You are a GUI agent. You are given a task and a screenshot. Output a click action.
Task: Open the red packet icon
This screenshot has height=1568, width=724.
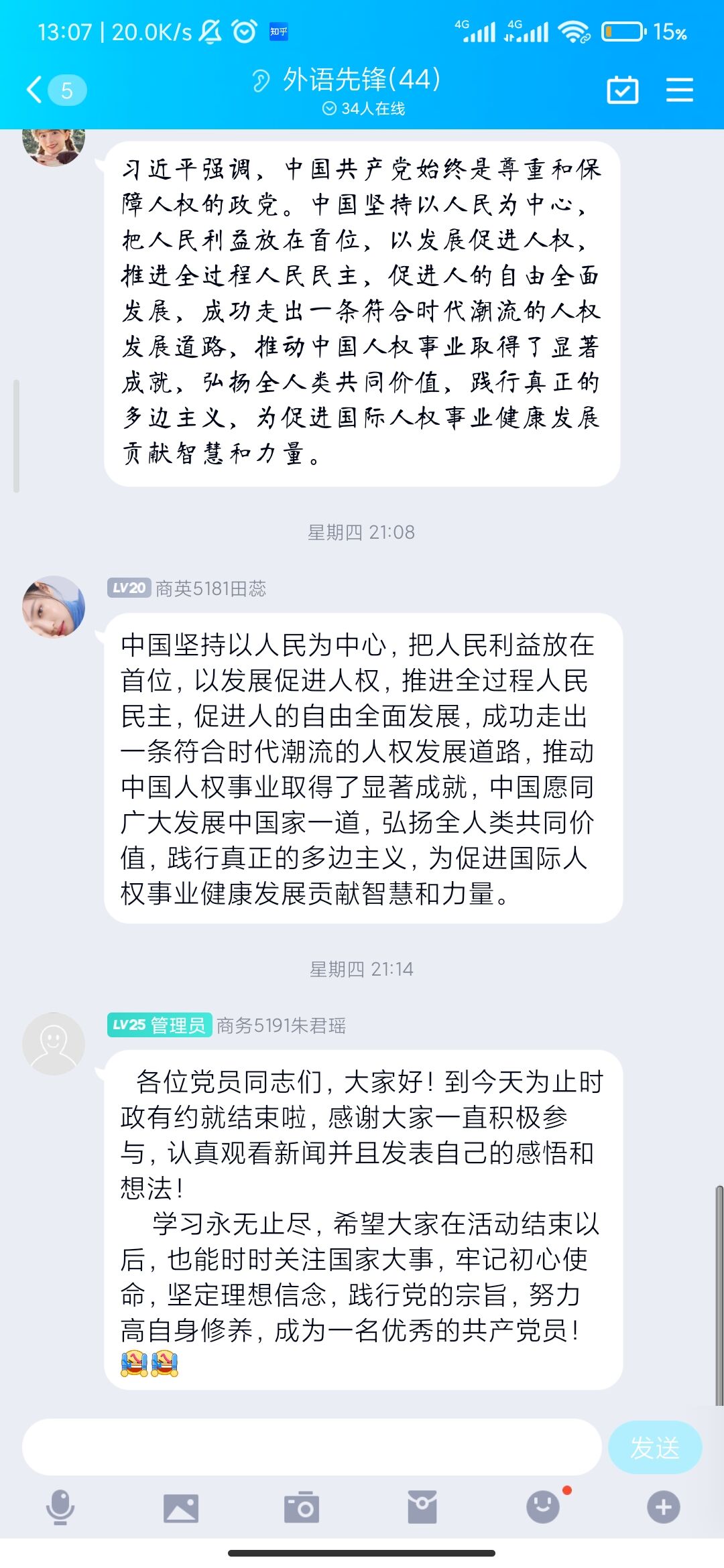pyautogui.click(x=422, y=1508)
